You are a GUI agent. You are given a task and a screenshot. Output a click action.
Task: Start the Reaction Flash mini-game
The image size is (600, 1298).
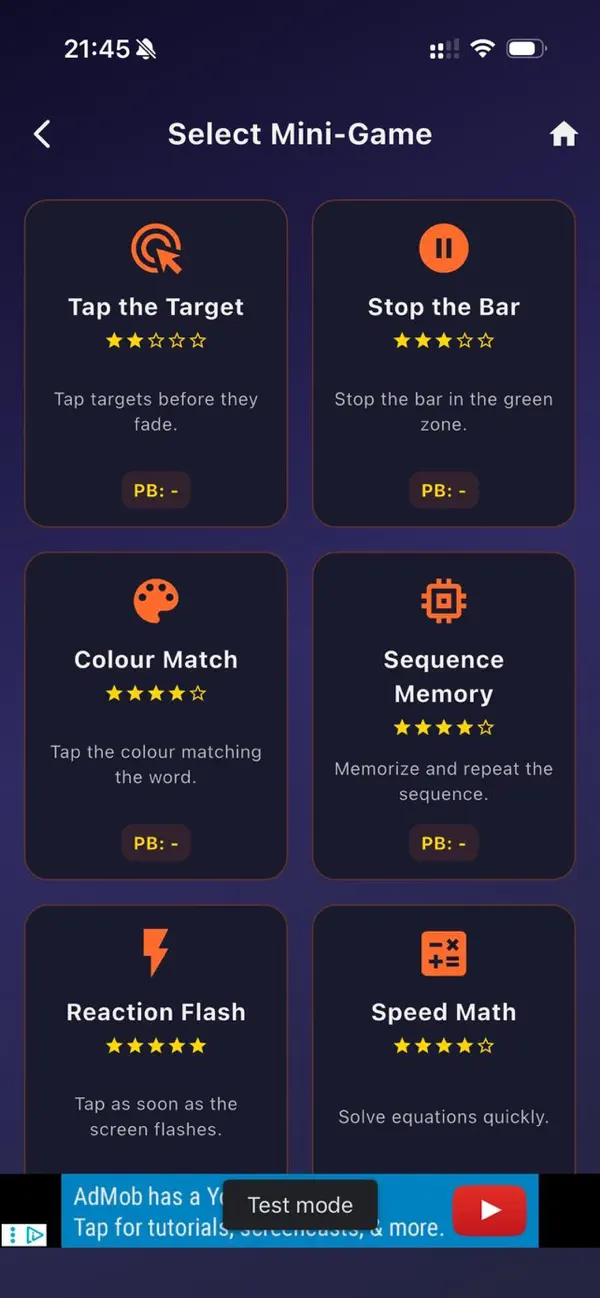(x=156, y=1039)
